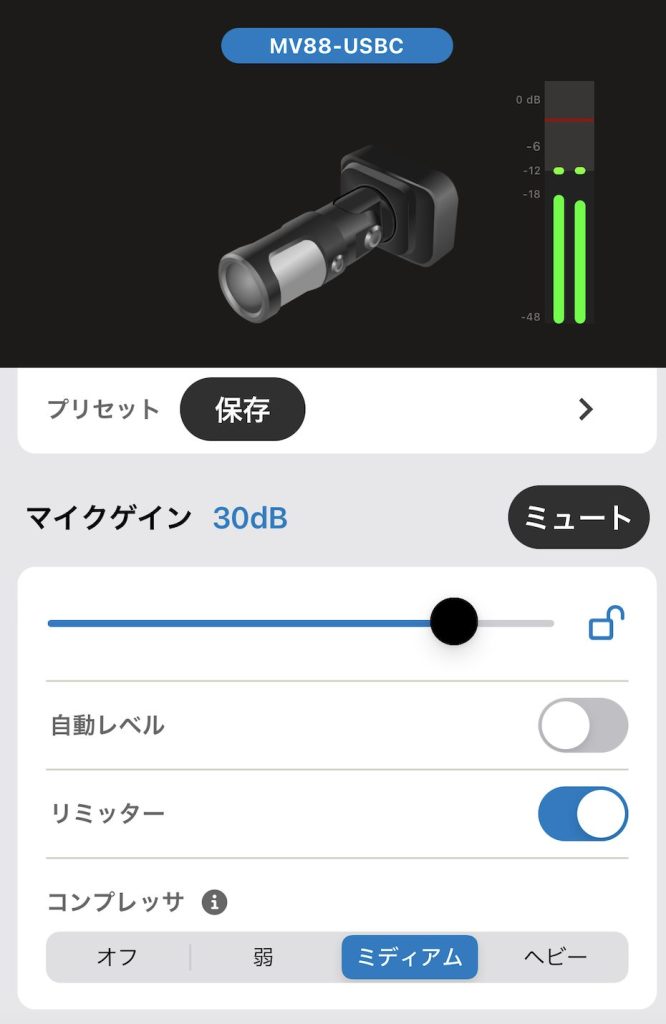This screenshot has width=666, height=1024.
Task: Enable the 自動レベル switch
Action: click(583, 725)
